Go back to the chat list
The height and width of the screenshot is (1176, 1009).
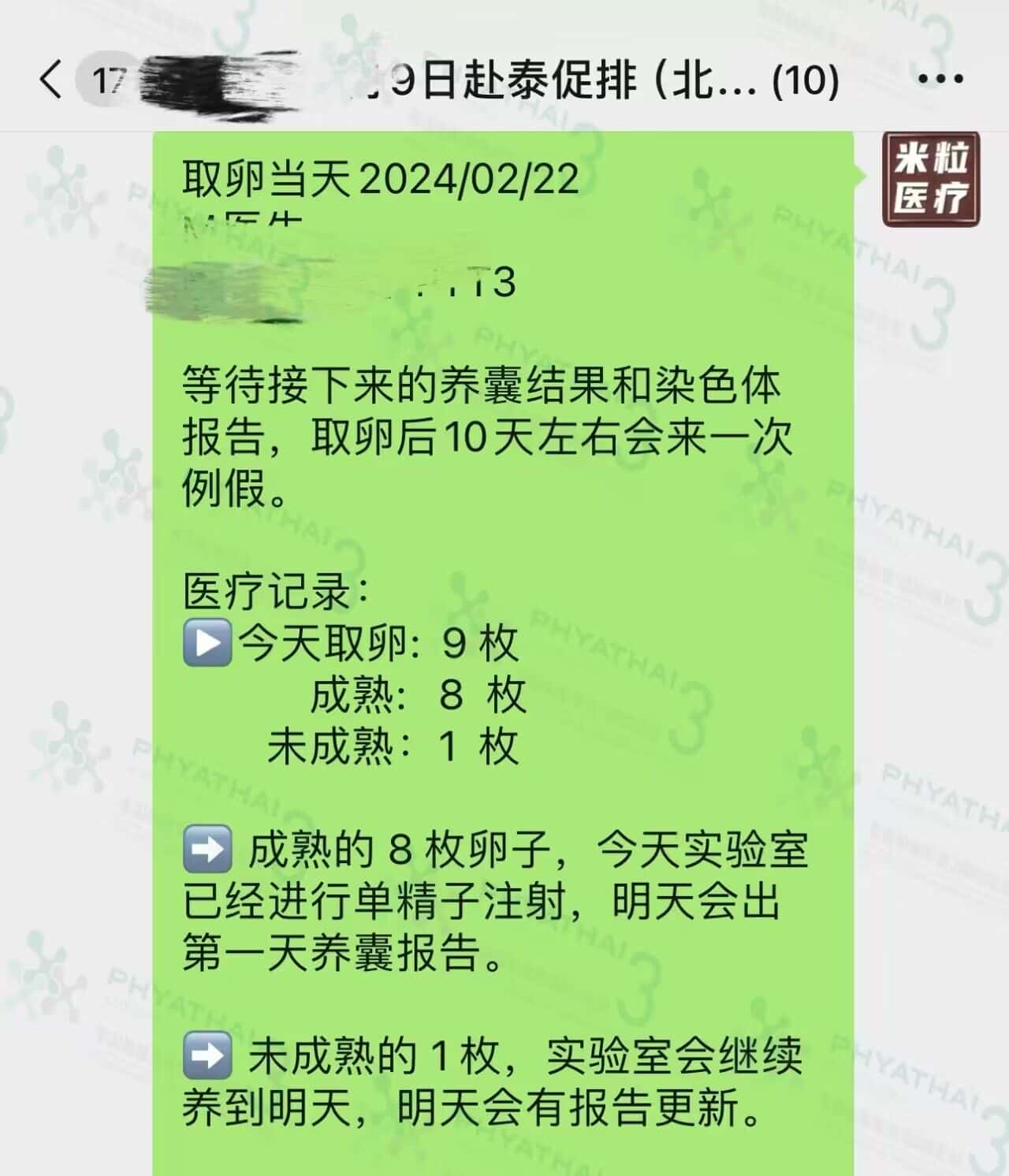[x=50, y=80]
